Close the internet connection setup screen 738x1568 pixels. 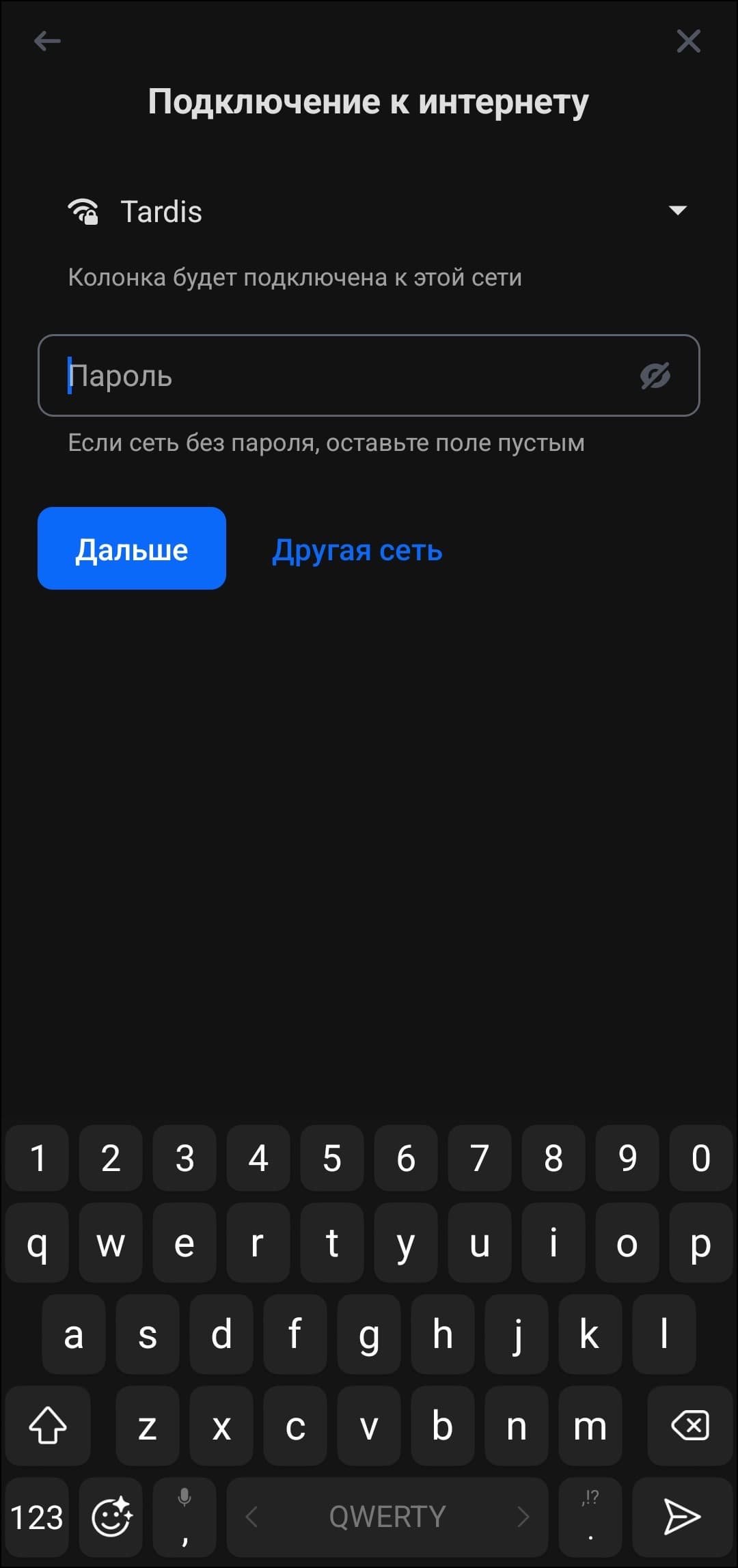688,41
